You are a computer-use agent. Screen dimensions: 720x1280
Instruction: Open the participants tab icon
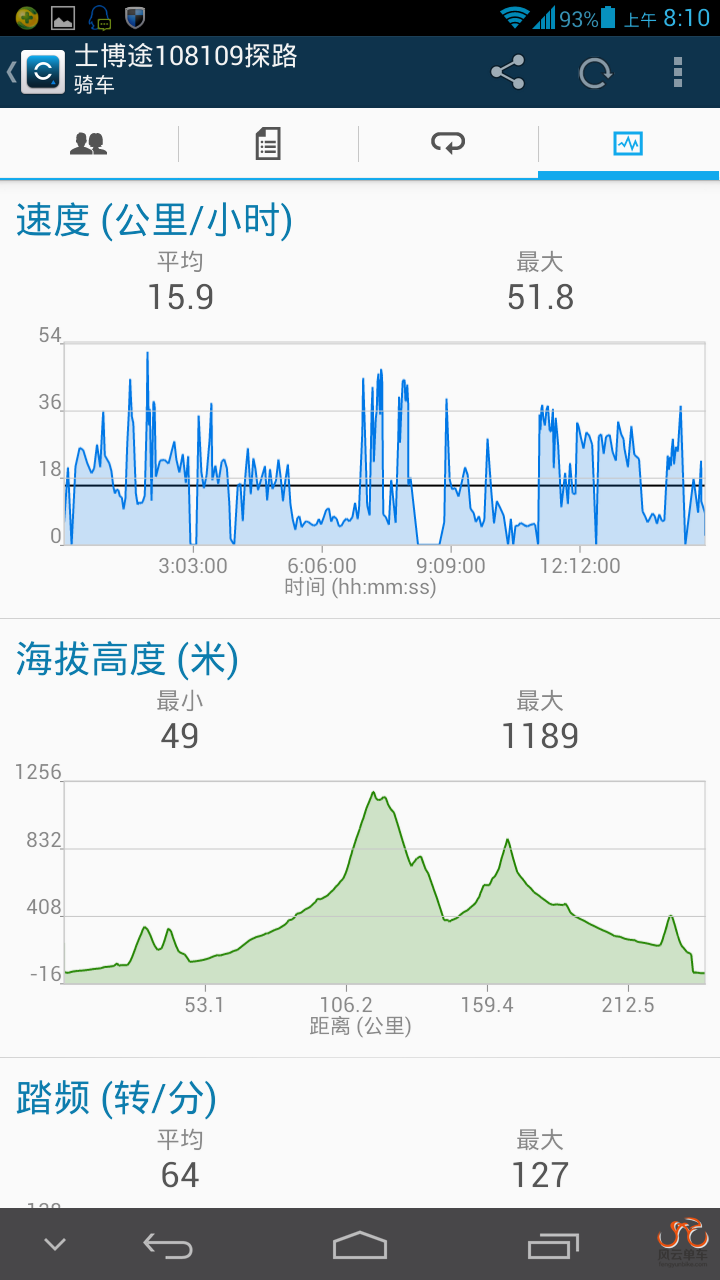click(89, 143)
